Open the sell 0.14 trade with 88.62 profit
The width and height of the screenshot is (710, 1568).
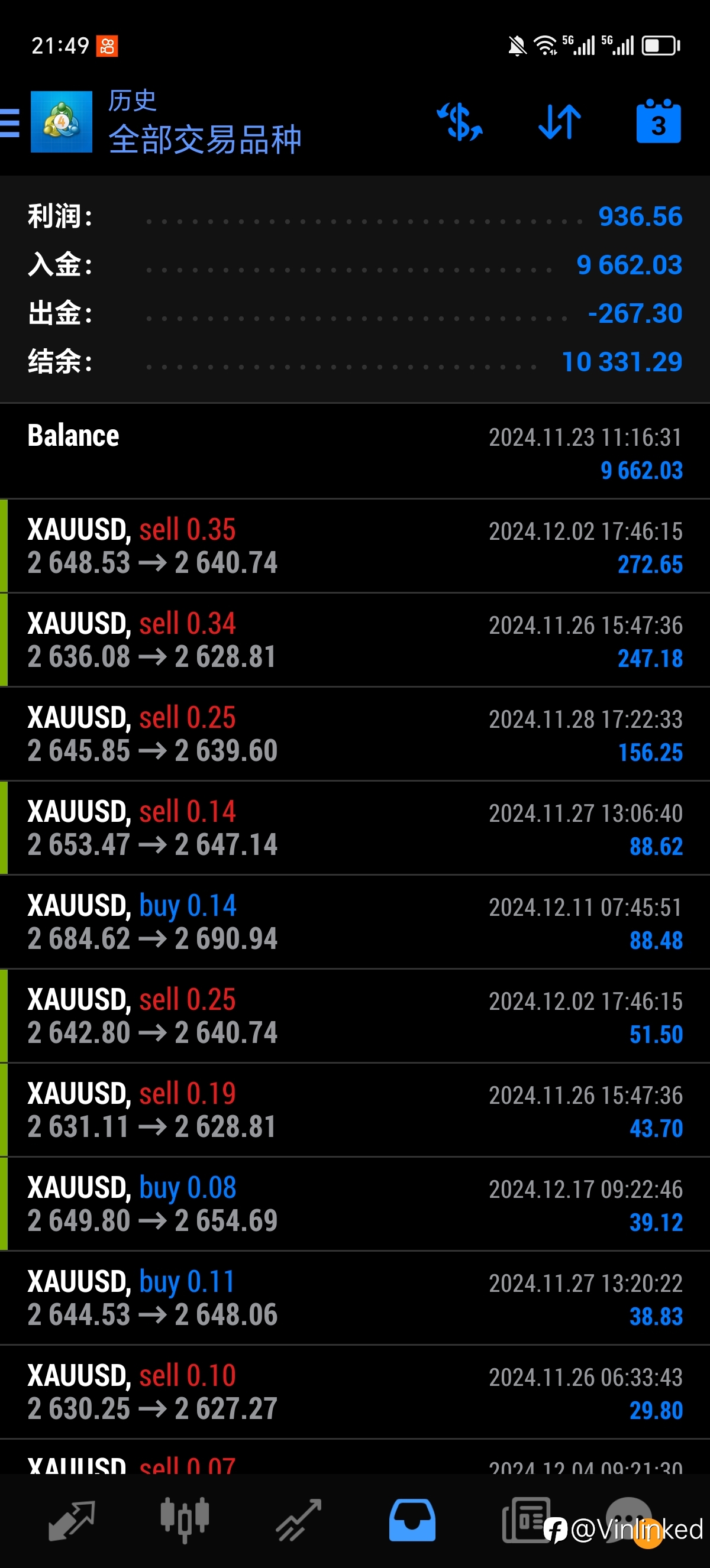[355, 828]
